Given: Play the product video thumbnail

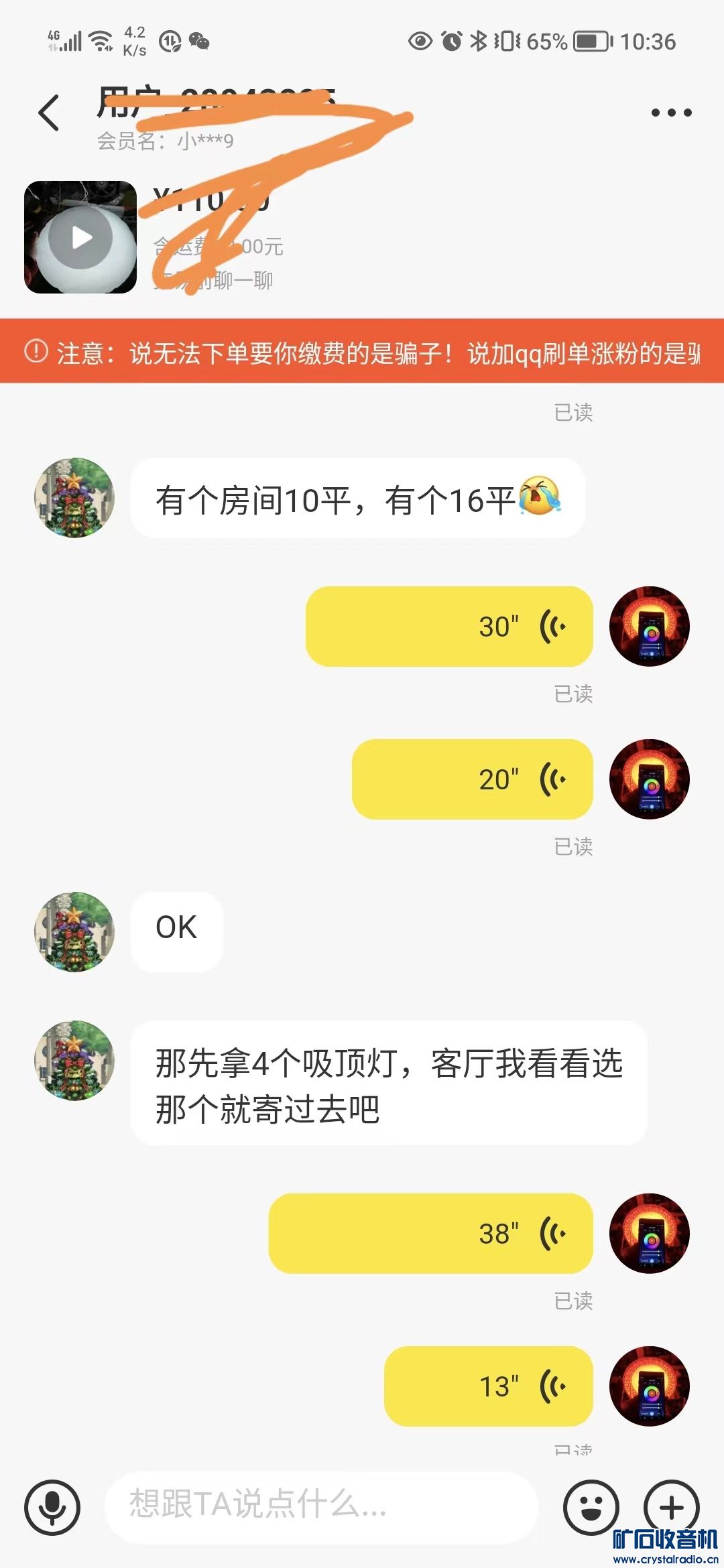Looking at the screenshot, I should pyautogui.click(x=80, y=237).
